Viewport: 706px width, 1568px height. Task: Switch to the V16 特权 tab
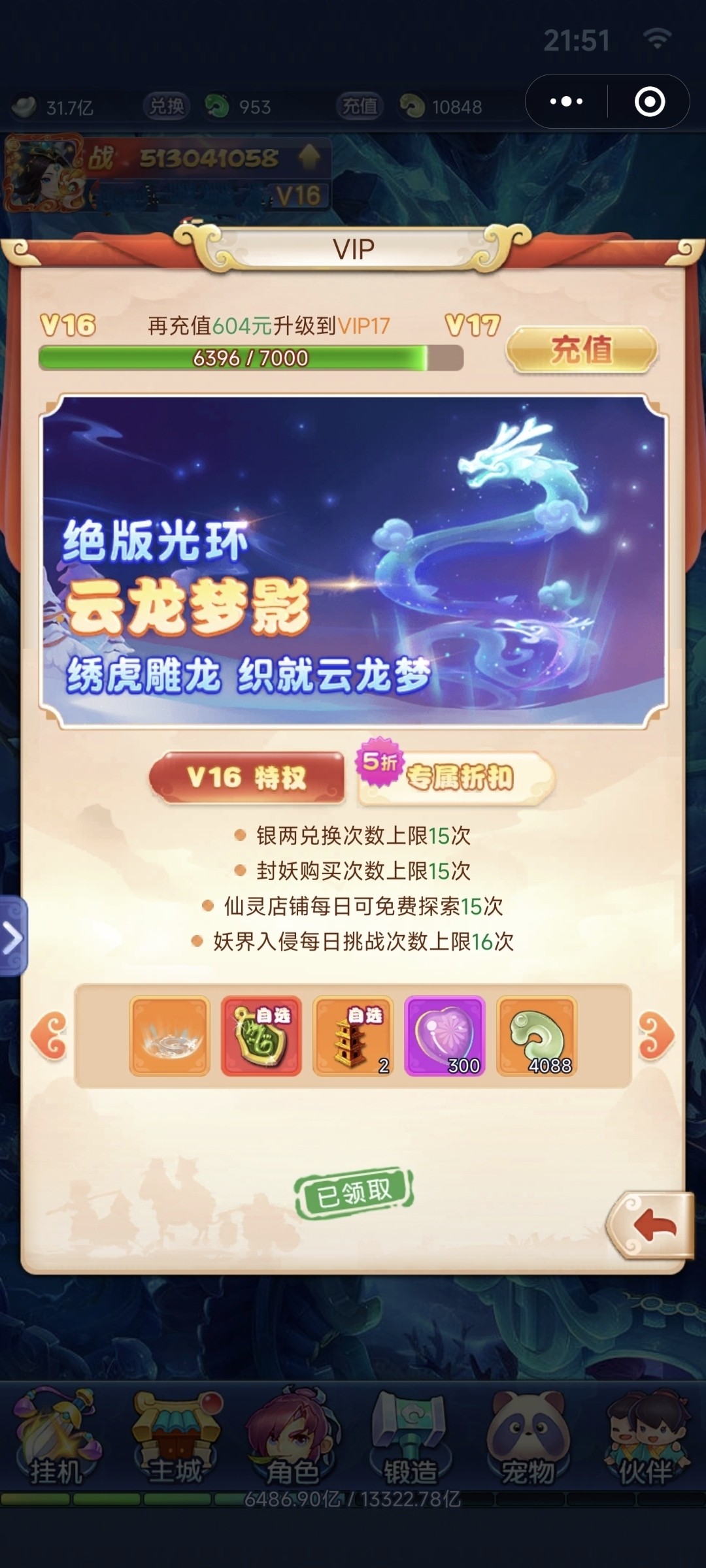click(x=246, y=777)
